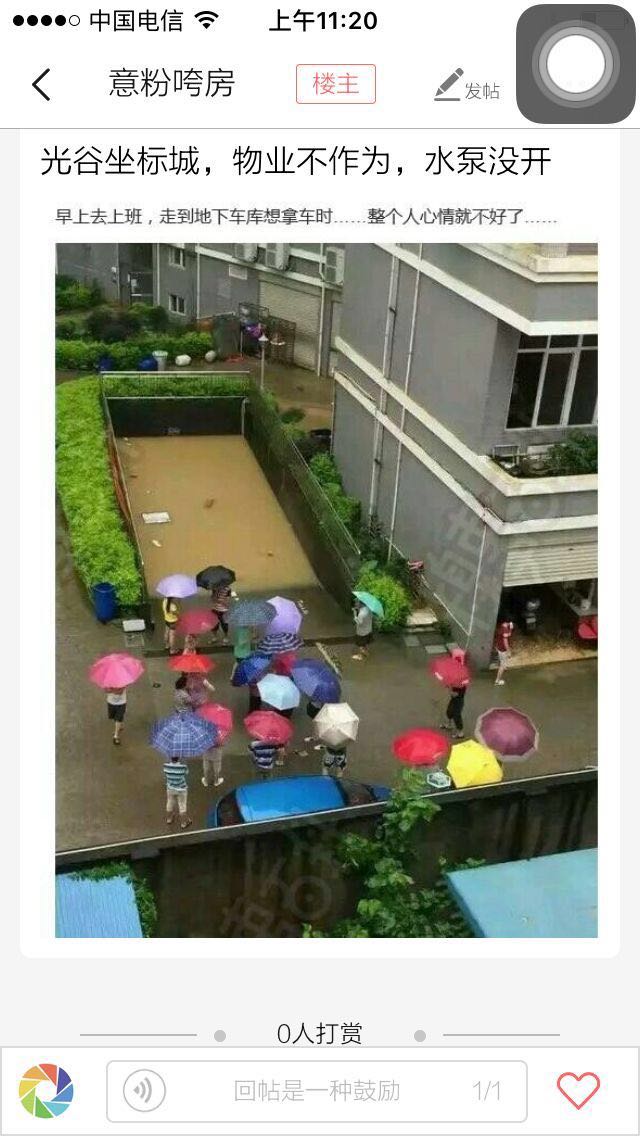The height and width of the screenshot is (1136, 640).
Task: Open the 1/1 page indicator
Action: pos(487,1091)
